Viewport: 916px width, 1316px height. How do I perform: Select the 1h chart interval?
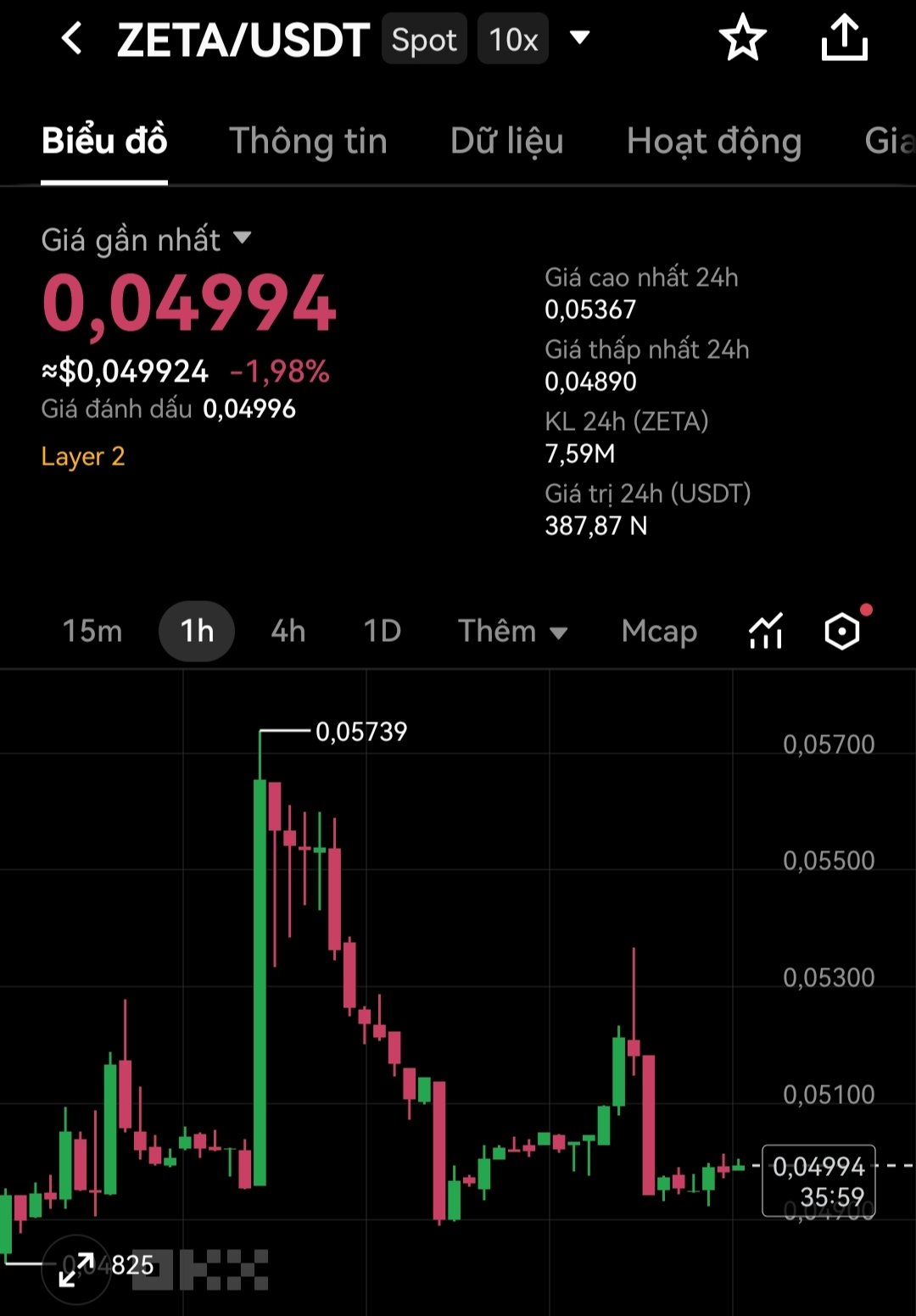coord(197,631)
